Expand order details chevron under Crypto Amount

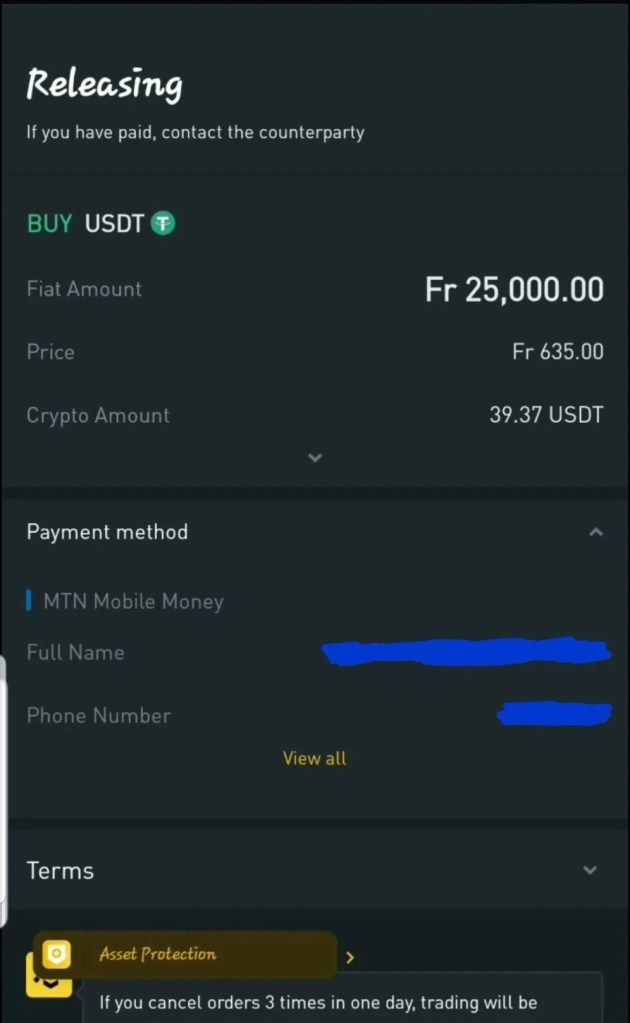(x=315, y=458)
